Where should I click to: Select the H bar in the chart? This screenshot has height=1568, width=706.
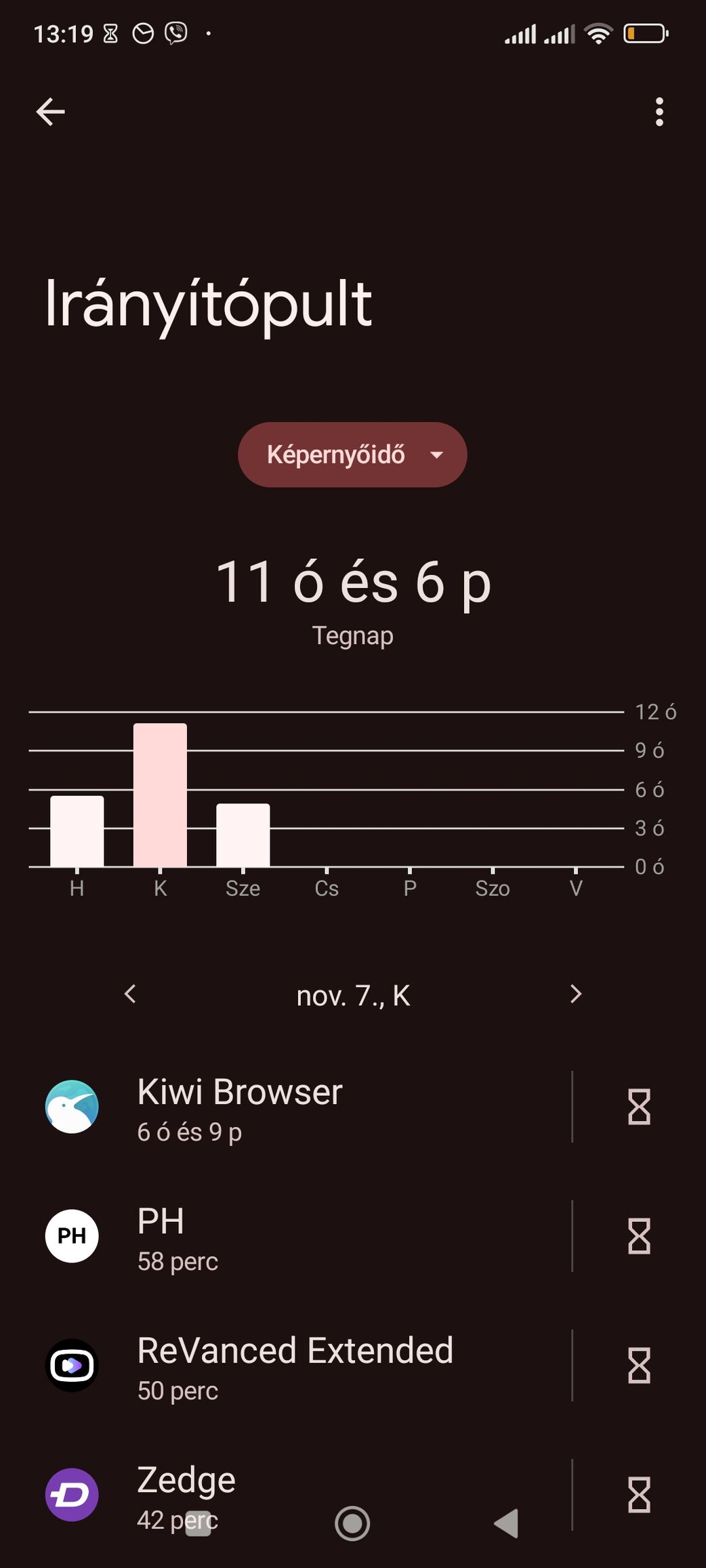(x=77, y=831)
